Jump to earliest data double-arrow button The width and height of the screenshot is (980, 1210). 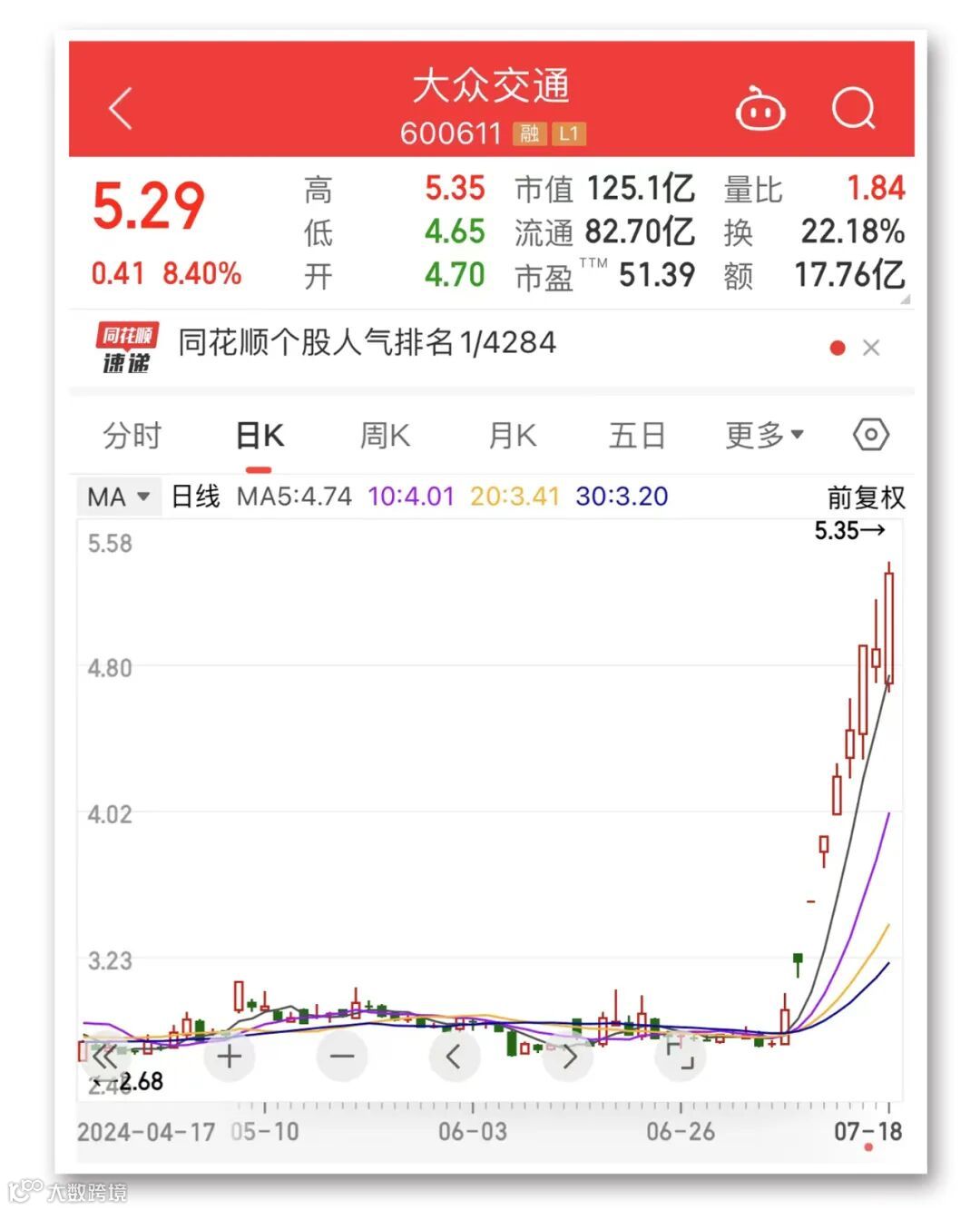click(x=106, y=1056)
